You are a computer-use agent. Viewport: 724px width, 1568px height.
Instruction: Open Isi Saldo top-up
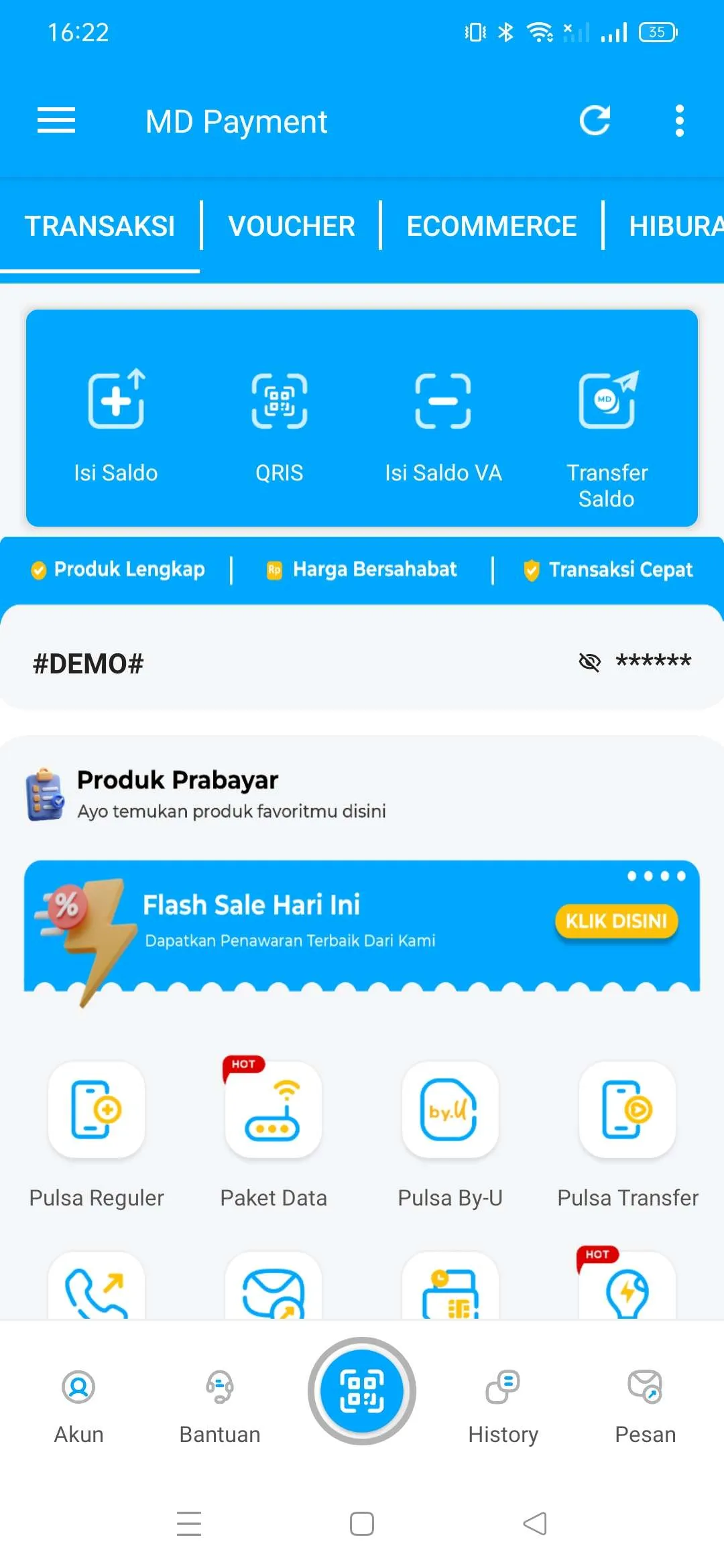coord(116,422)
